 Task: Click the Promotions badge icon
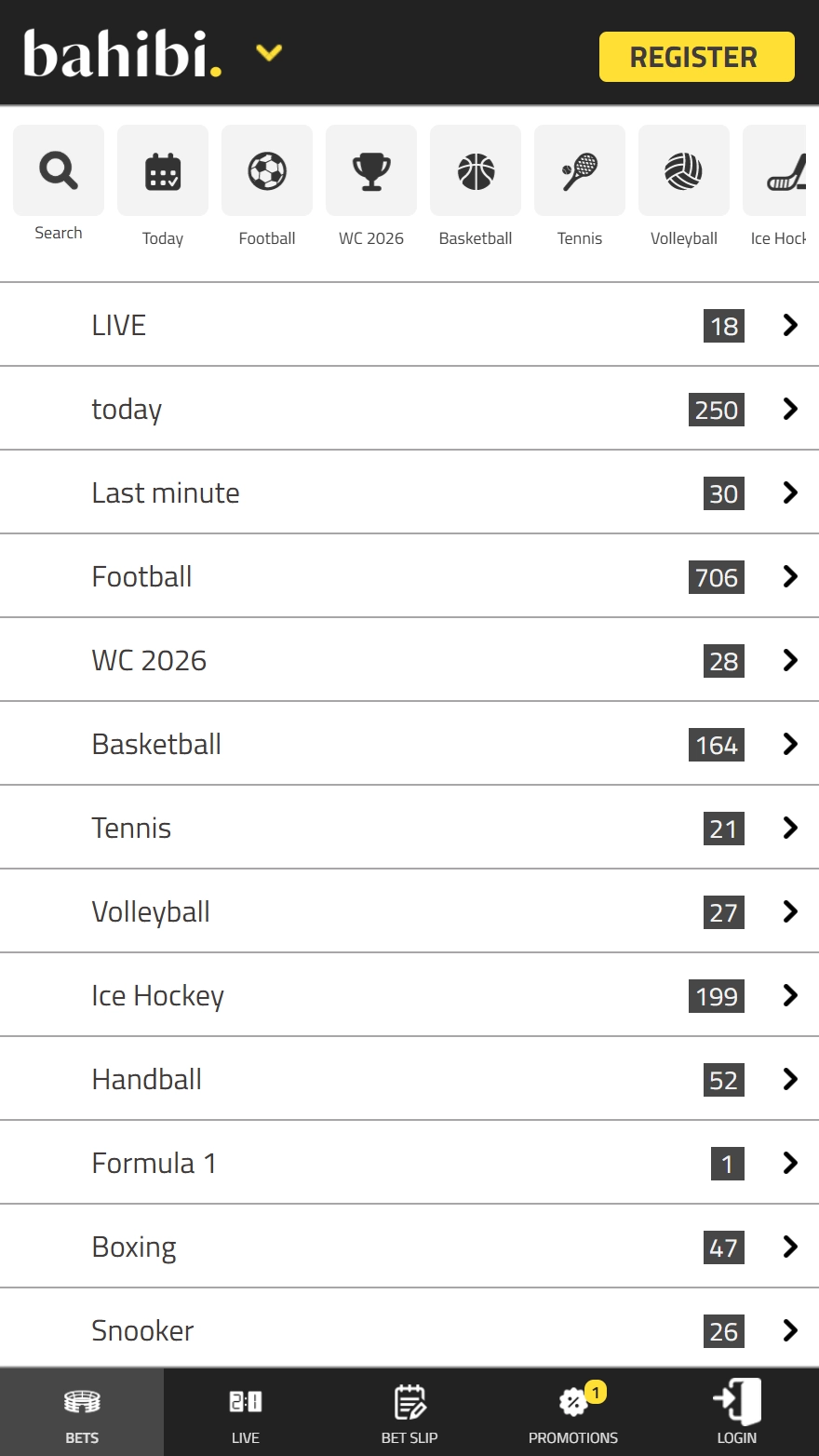[x=573, y=1401]
